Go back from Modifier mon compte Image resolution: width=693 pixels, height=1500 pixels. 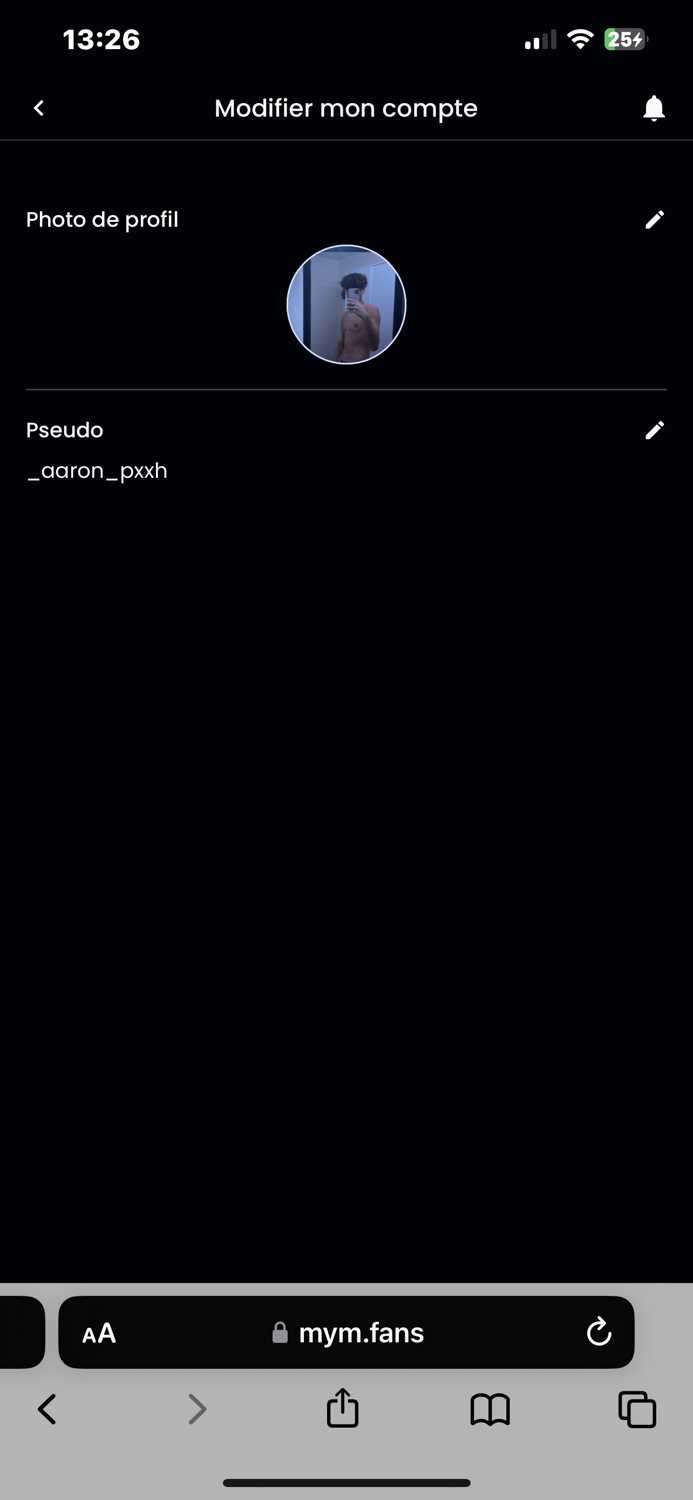pyautogui.click(x=39, y=108)
